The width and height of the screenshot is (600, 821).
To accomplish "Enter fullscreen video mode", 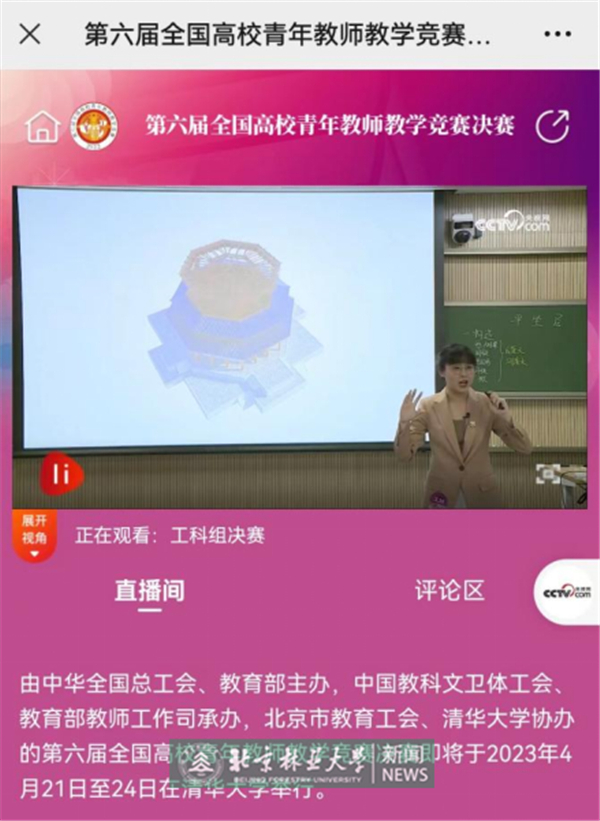I will [546, 473].
